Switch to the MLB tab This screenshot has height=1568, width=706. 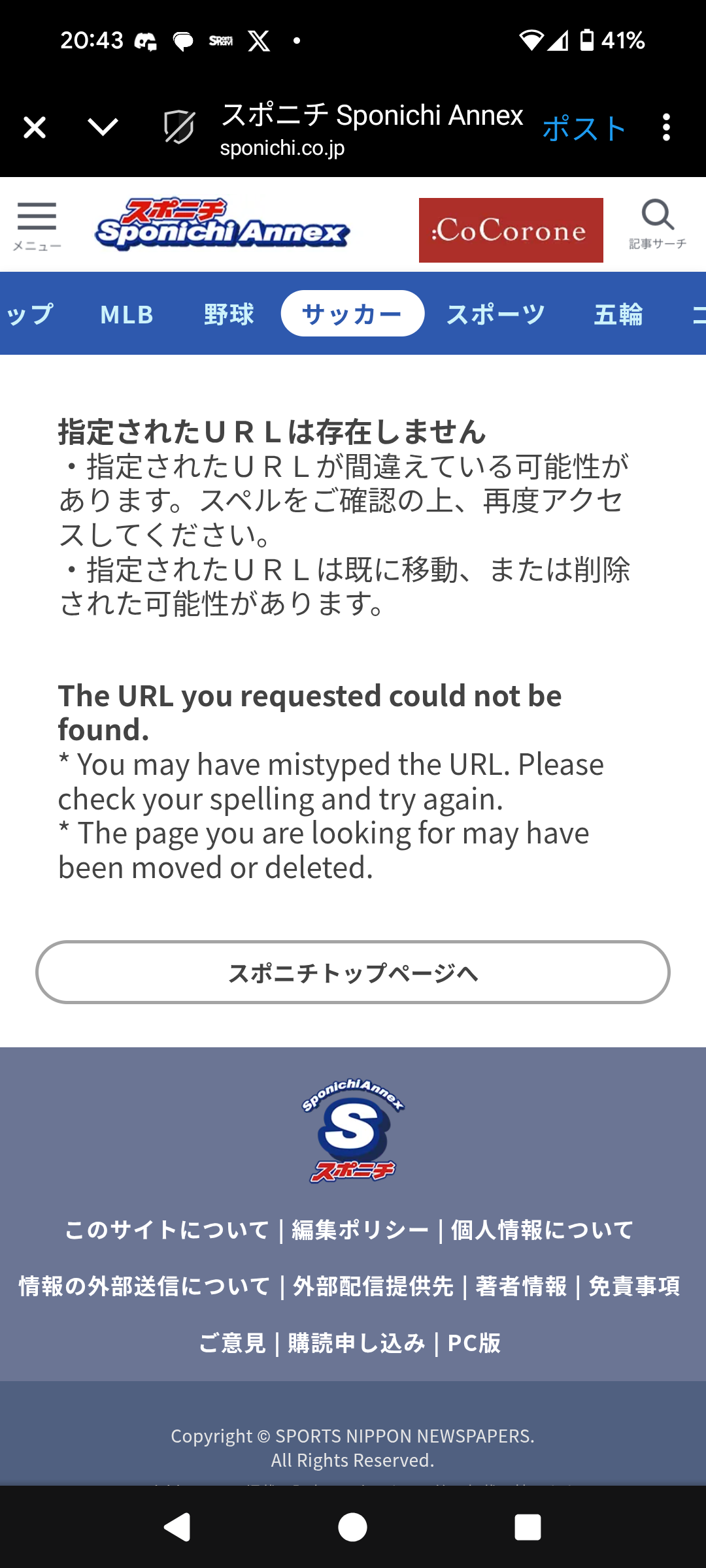click(127, 314)
